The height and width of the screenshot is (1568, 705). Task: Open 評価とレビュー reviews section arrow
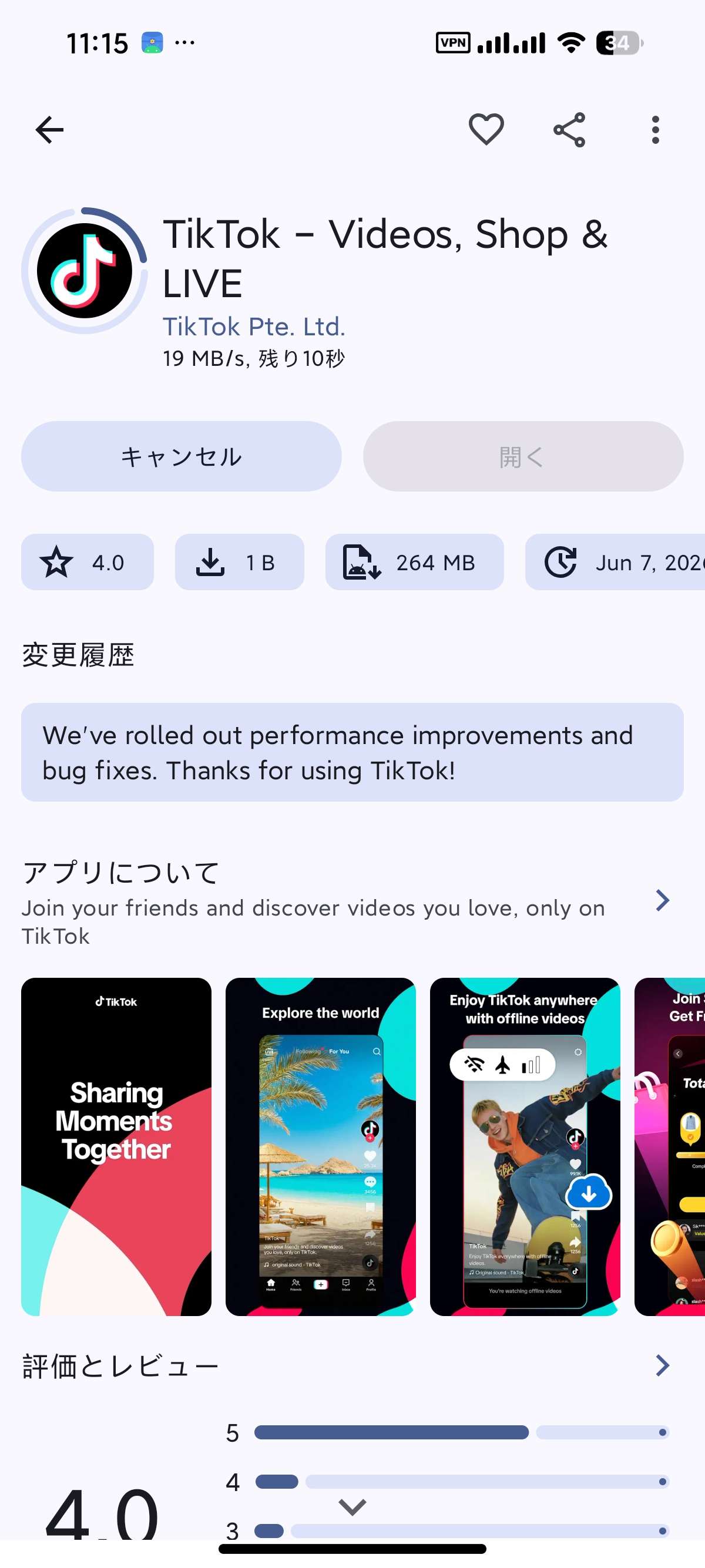tap(662, 1366)
